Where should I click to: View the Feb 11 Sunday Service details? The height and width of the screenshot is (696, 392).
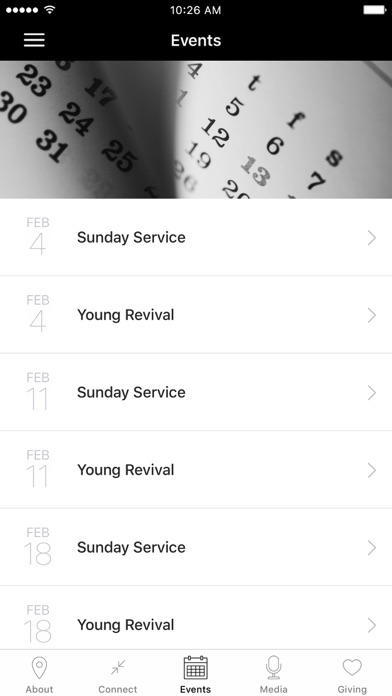196,392
